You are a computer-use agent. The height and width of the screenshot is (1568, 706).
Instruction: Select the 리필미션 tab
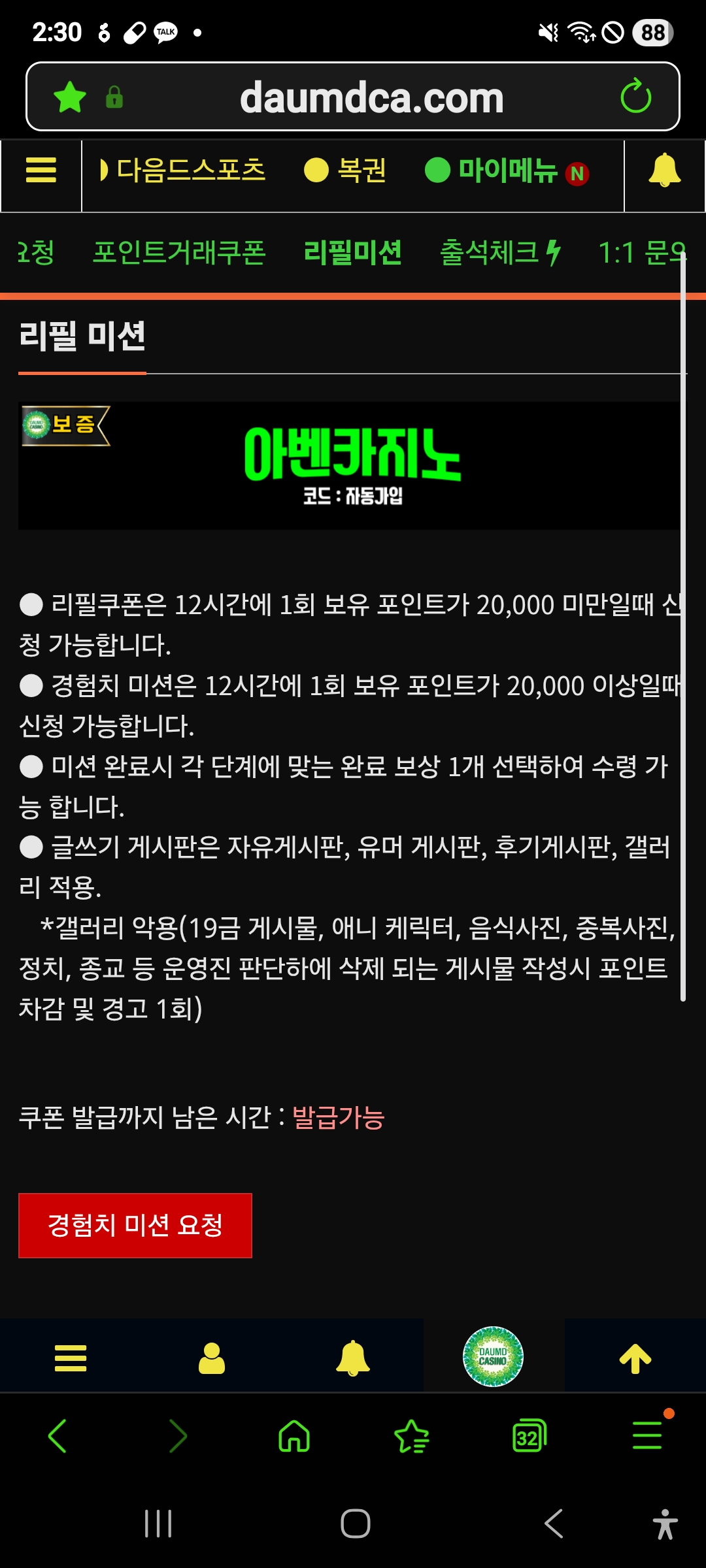tap(353, 253)
